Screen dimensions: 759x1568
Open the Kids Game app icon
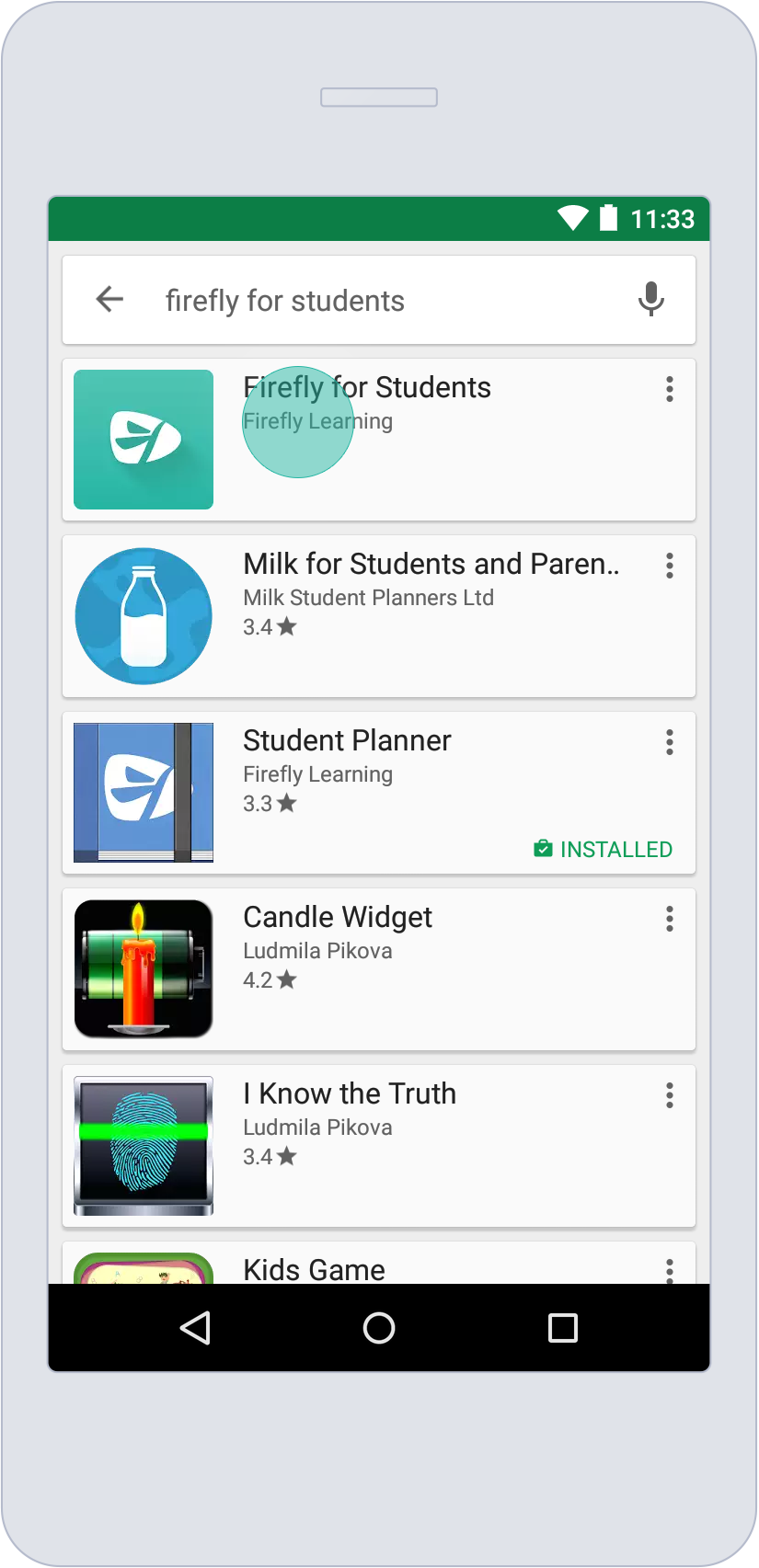tap(143, 1273)
